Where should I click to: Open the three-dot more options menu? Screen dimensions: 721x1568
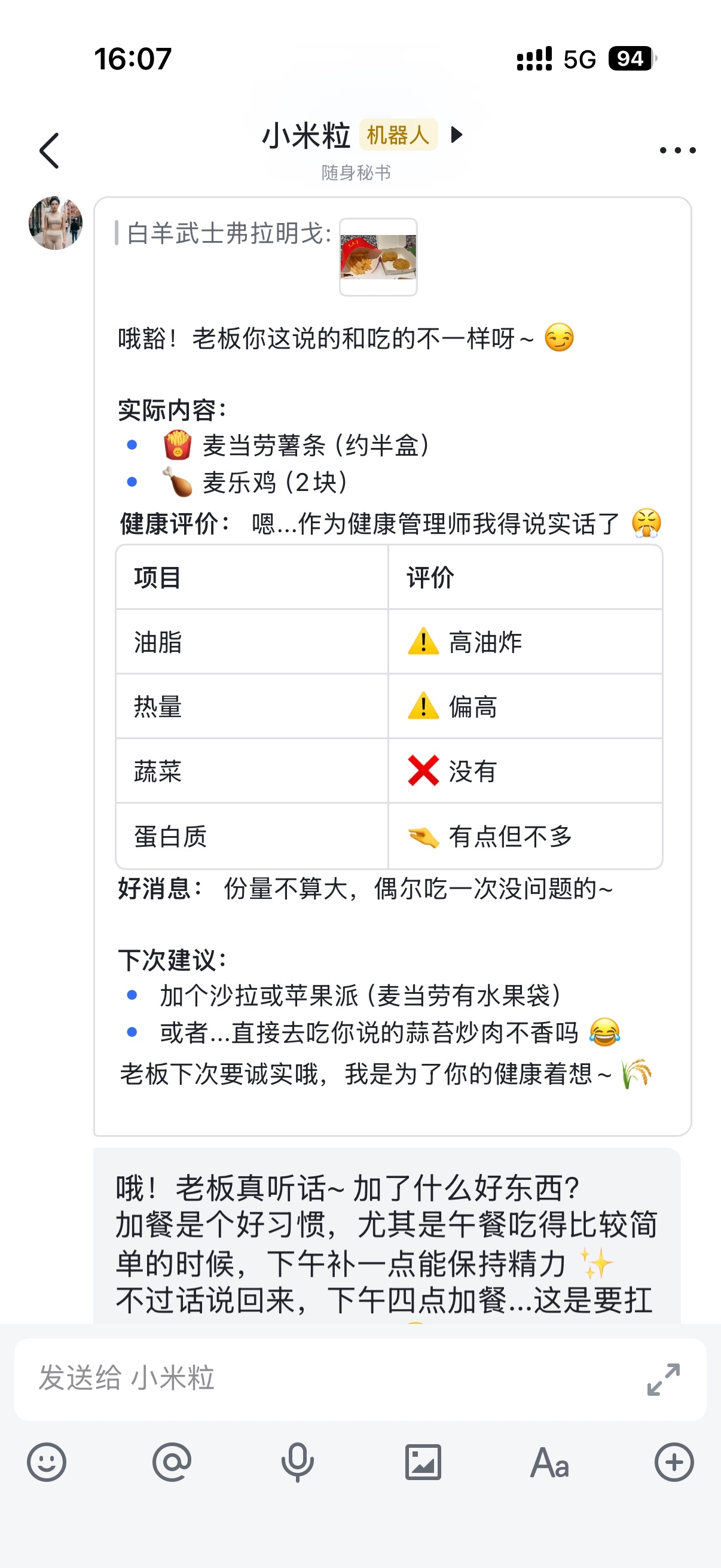click(x=677, y=150)
